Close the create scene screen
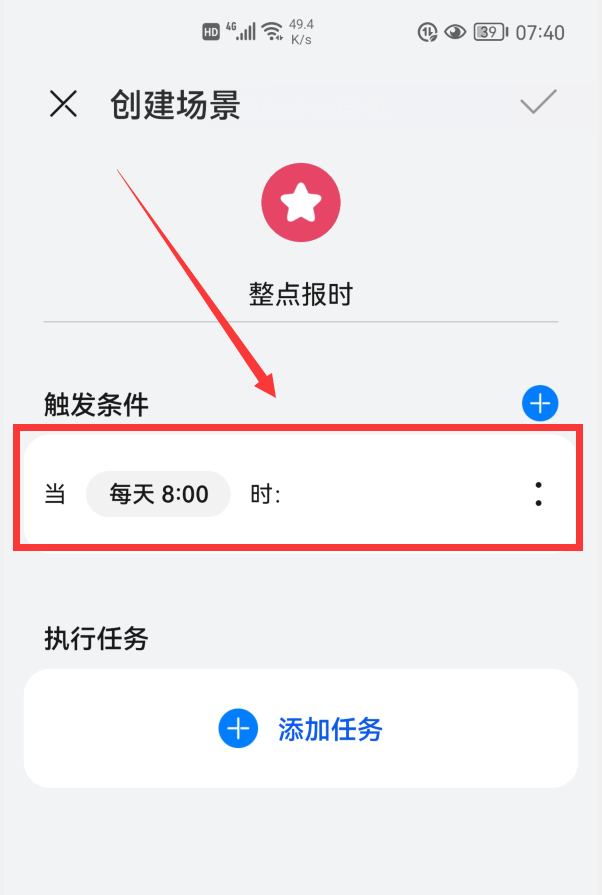The height and width of the screenshot is (895, 602). pos(64,104)
